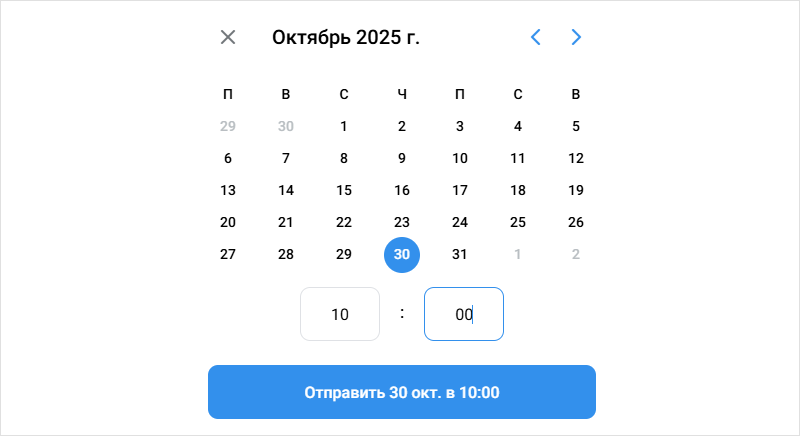The height and width of the screenshot is (436, 800).
Task: Select September 29 from previous month
Action: tap(228, 126)
